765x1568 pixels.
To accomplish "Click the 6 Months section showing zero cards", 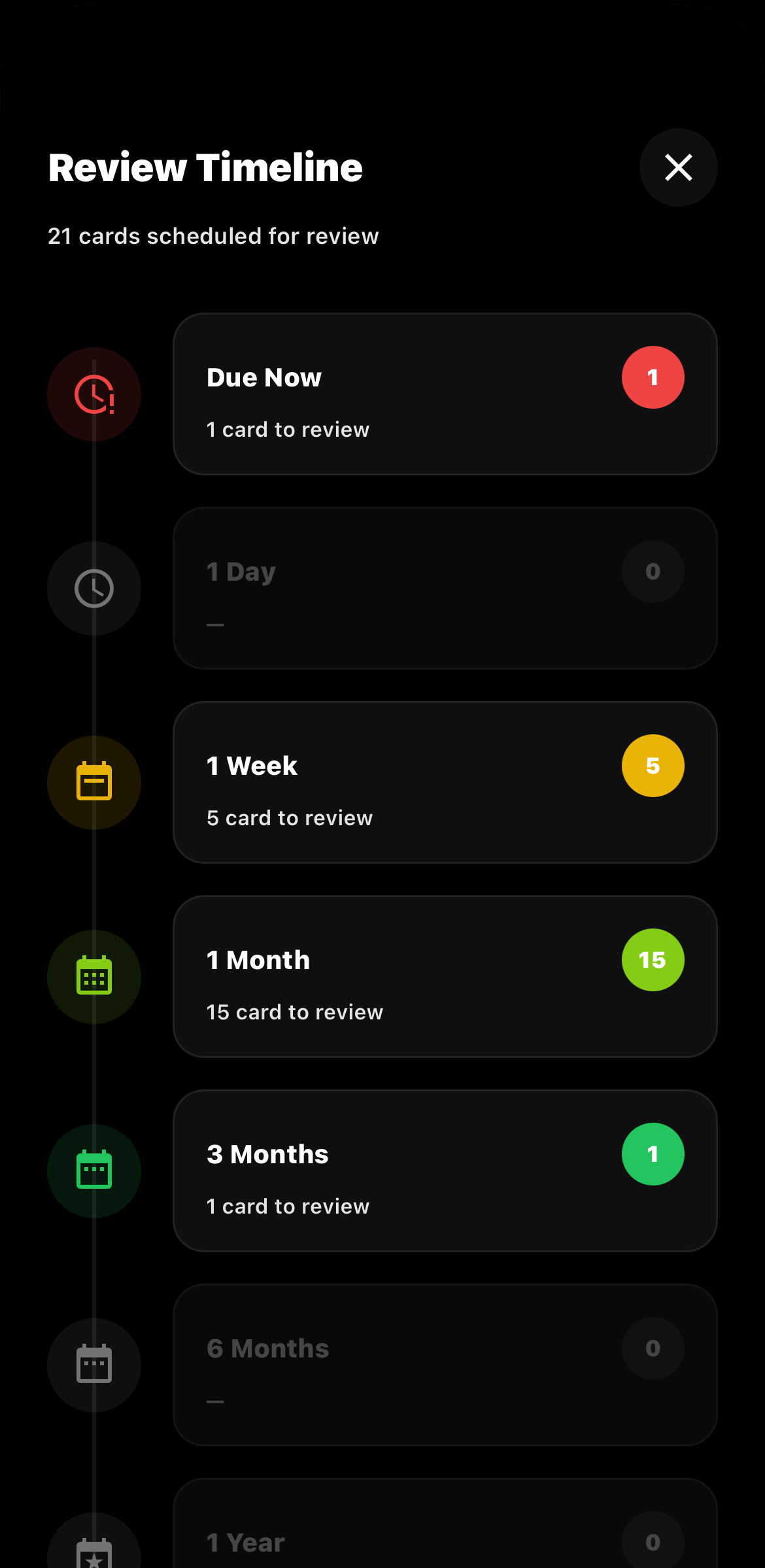I will [x=445, y=1365].
